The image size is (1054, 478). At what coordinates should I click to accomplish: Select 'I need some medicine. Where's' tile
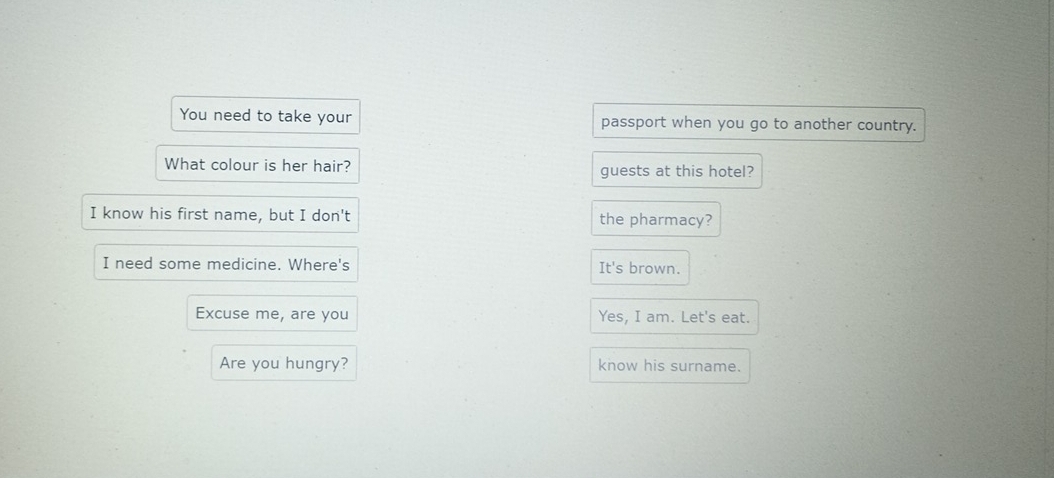(226, 264)
